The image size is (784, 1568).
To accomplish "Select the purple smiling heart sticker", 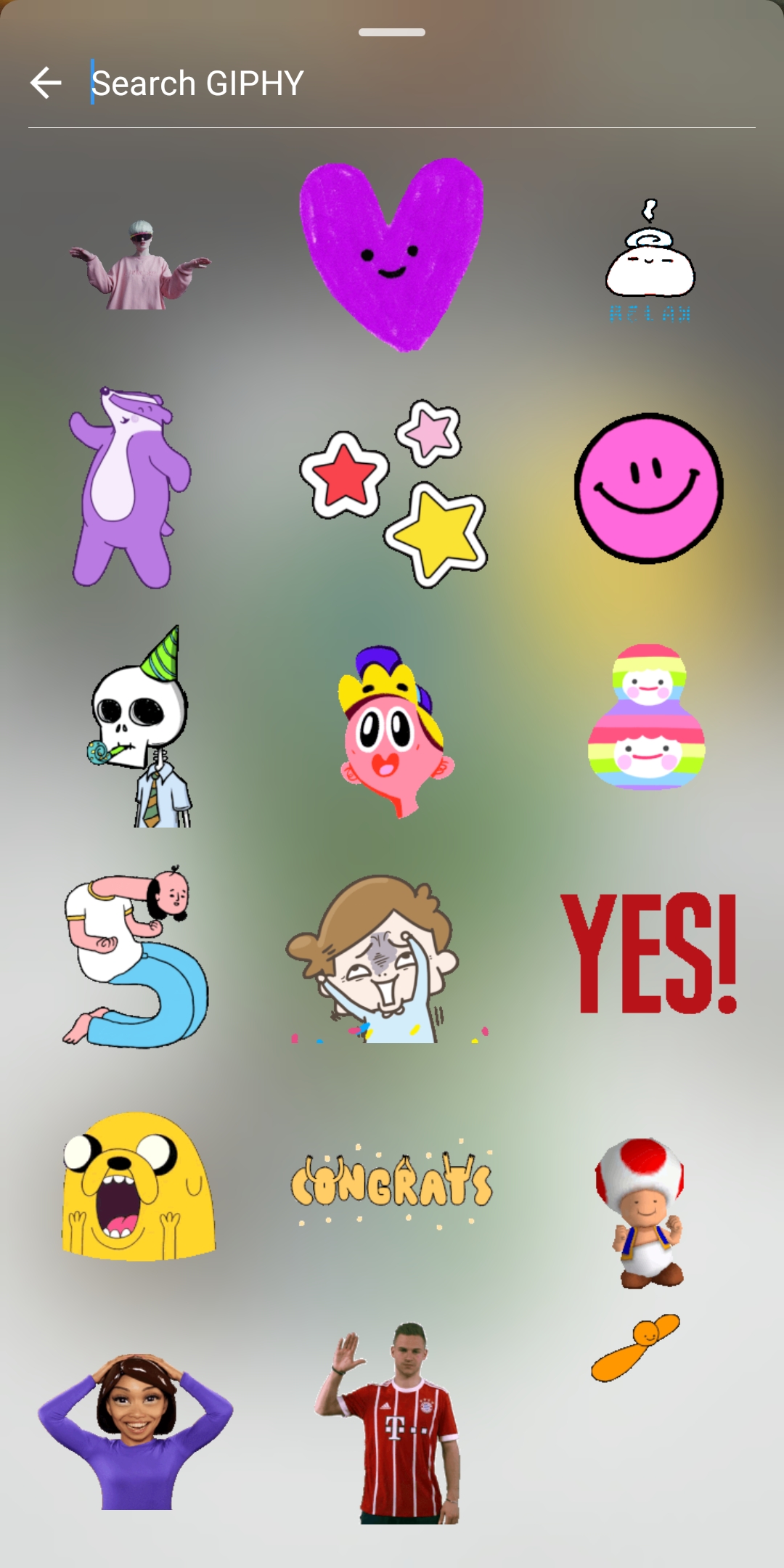I will [391, 254].
